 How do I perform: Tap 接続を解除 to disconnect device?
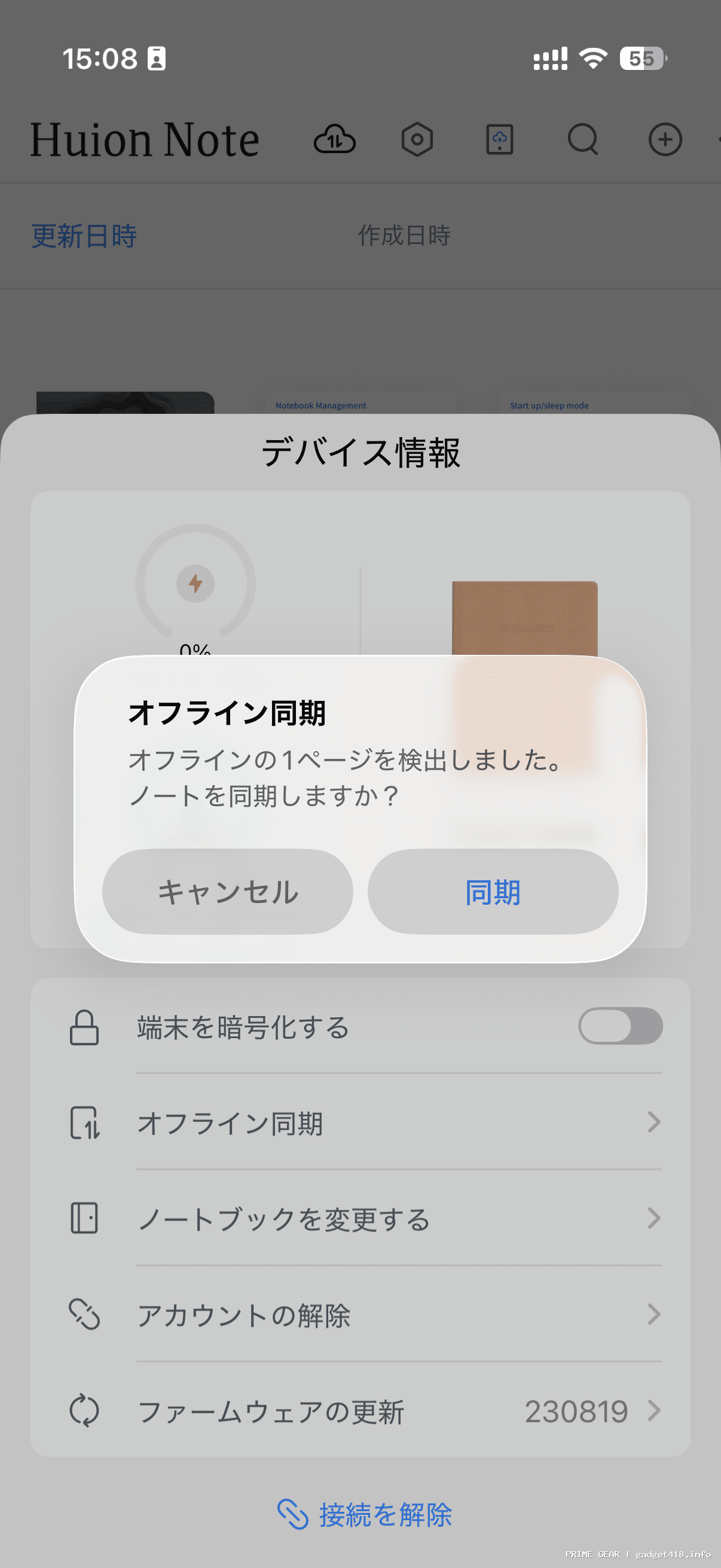[365, 1514]
